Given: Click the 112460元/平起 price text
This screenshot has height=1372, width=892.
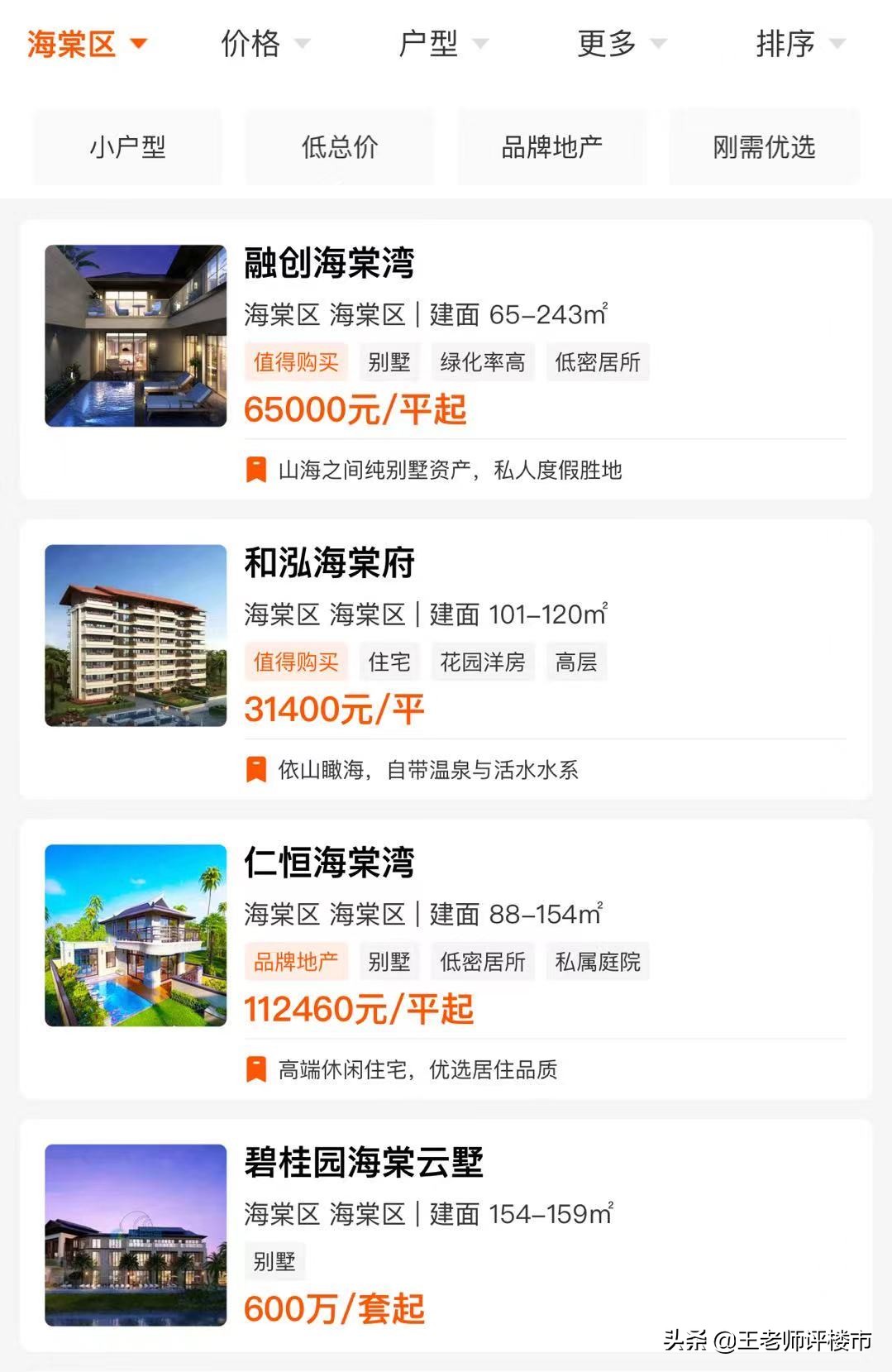Looking at the screenshot, I should click(x=359, y=1010).
